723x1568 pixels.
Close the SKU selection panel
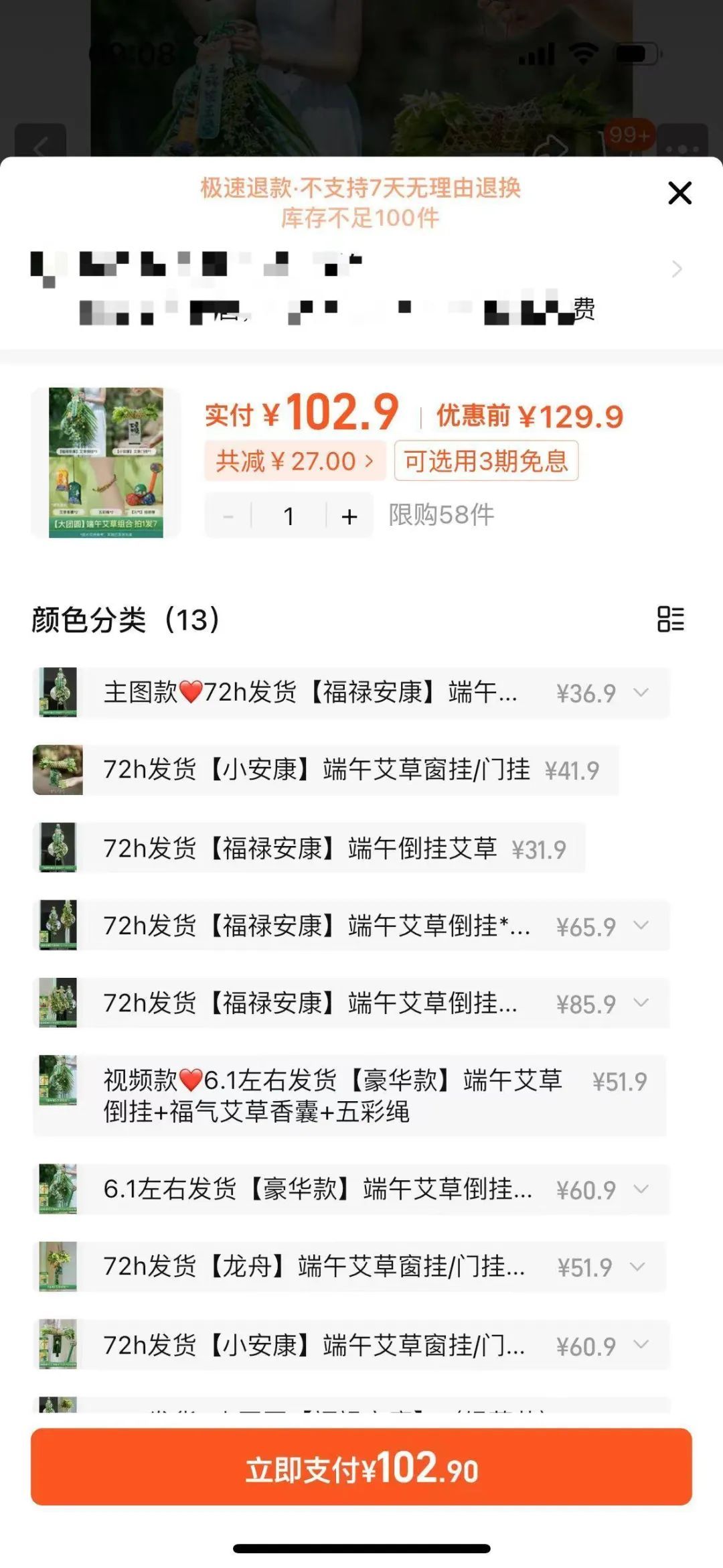[x=680, y=192]
